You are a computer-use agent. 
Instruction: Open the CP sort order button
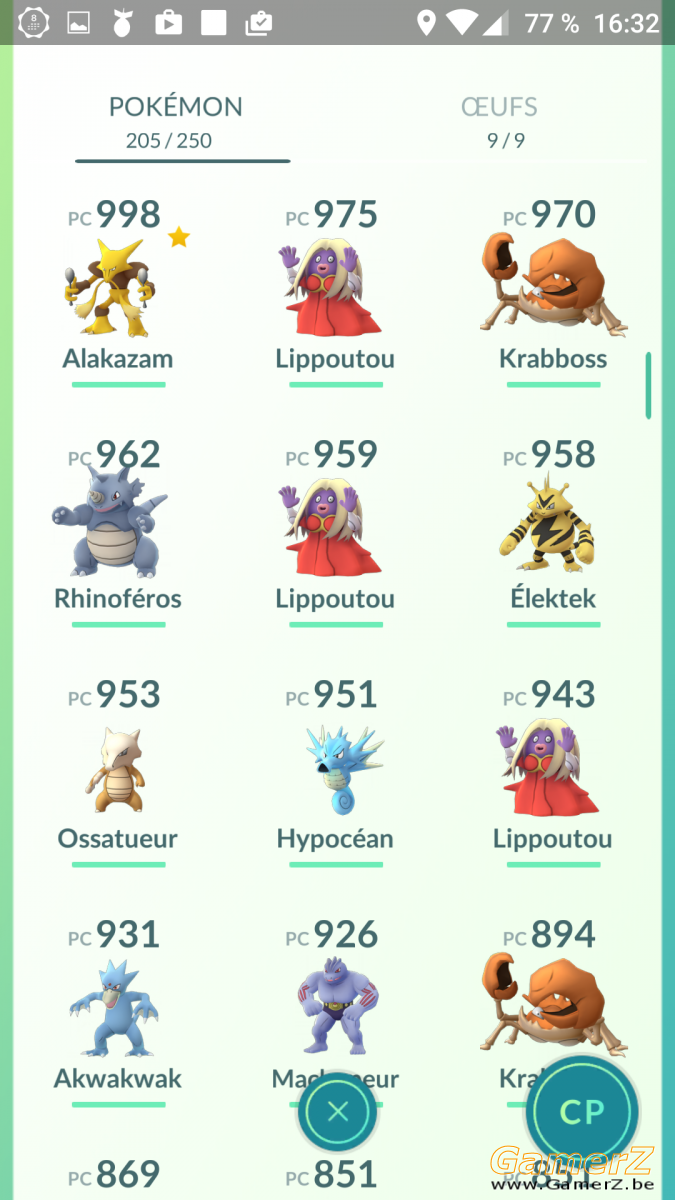pos(582,1112)
